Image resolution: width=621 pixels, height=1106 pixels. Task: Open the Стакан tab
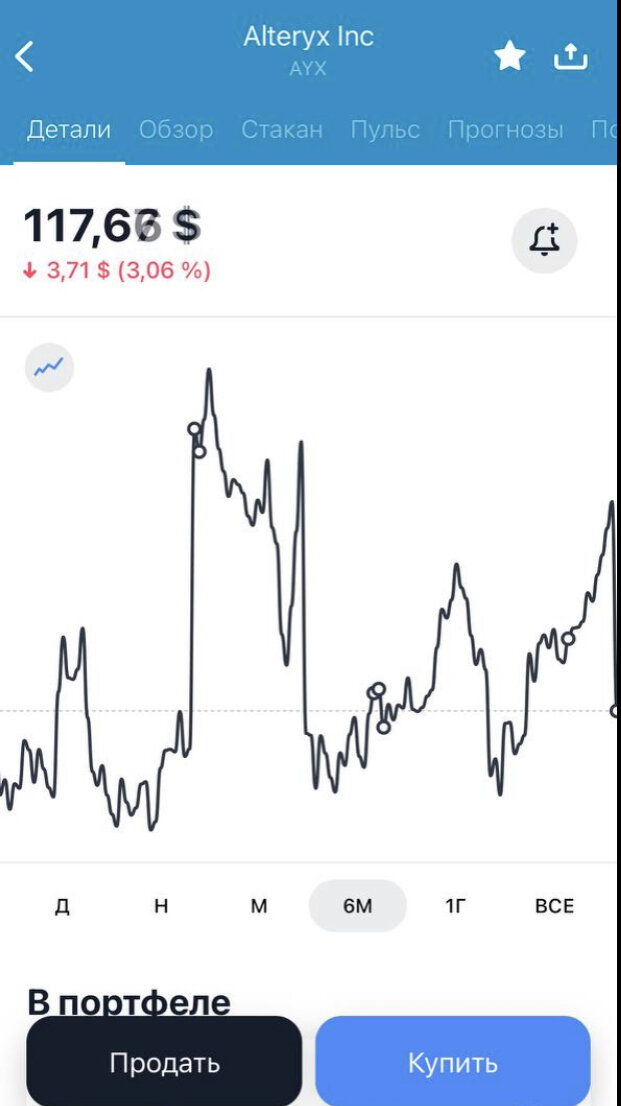pos(282,130)
